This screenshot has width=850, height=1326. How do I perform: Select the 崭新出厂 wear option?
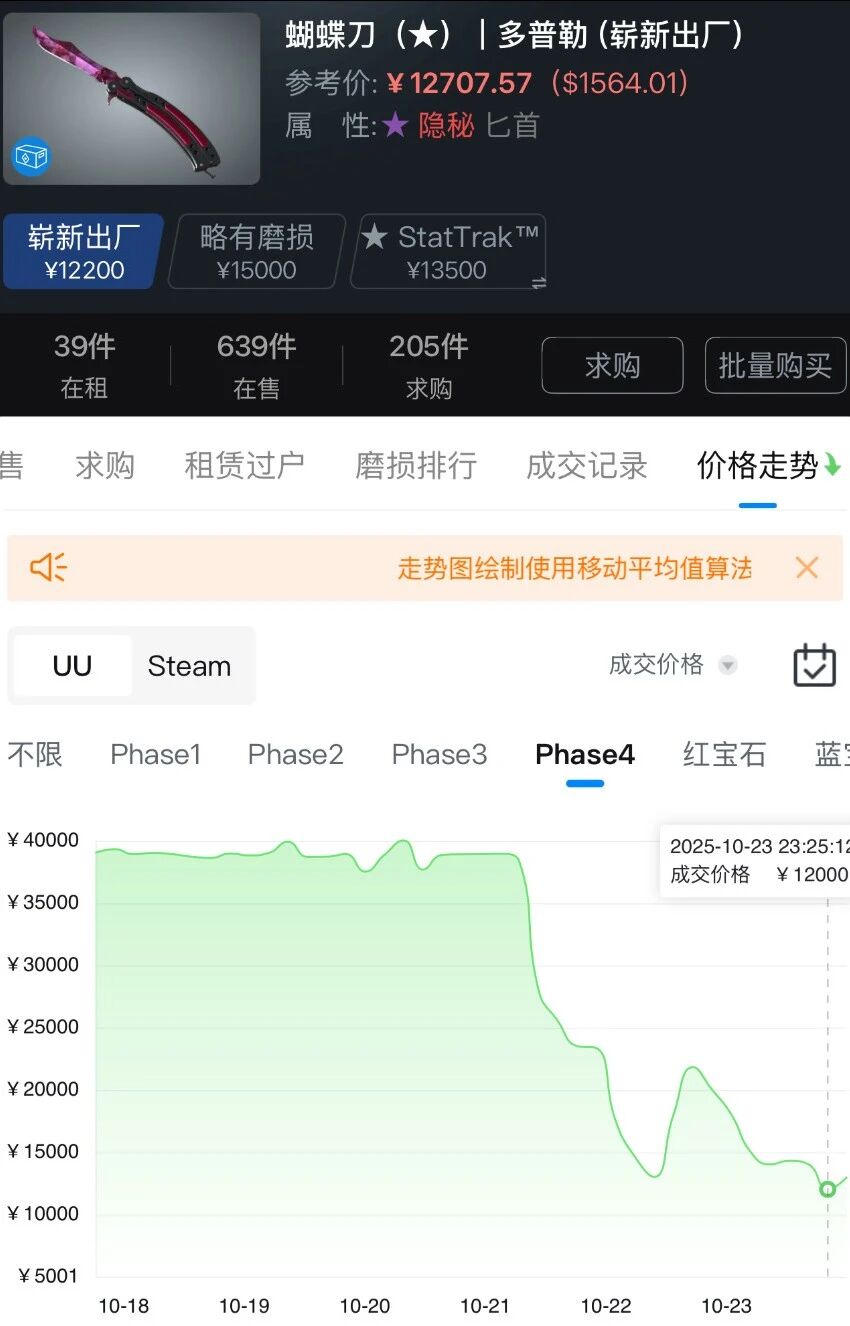pos(83,251)
